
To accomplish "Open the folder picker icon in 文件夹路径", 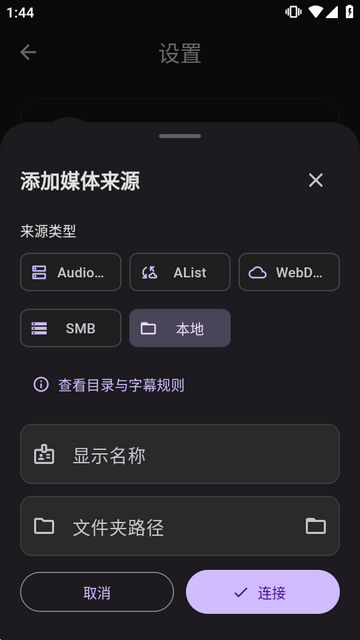I will pyautogui.click(x=316, y=526).
